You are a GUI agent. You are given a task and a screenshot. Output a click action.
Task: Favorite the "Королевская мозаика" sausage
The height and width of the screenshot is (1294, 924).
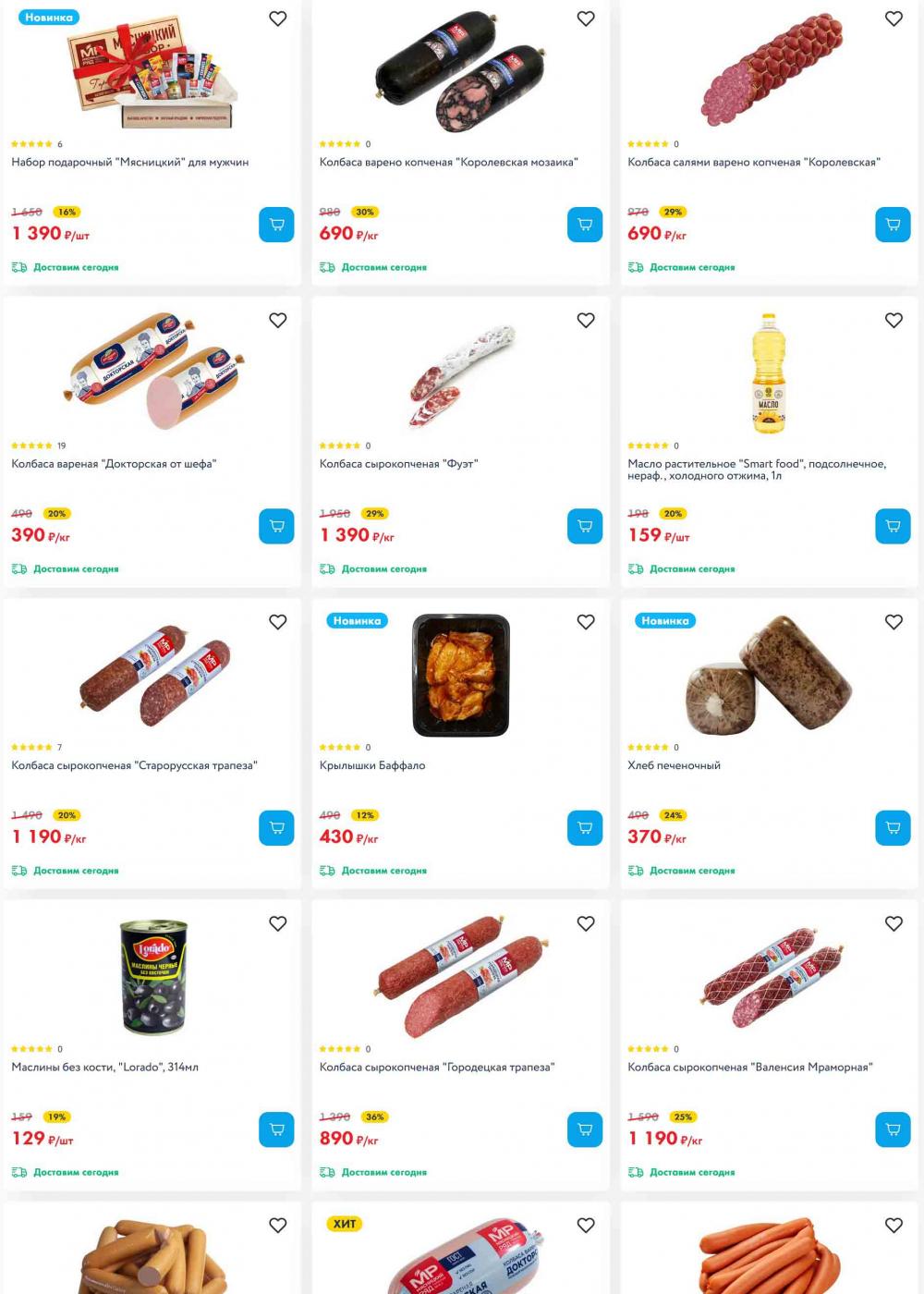coord(586,18)
